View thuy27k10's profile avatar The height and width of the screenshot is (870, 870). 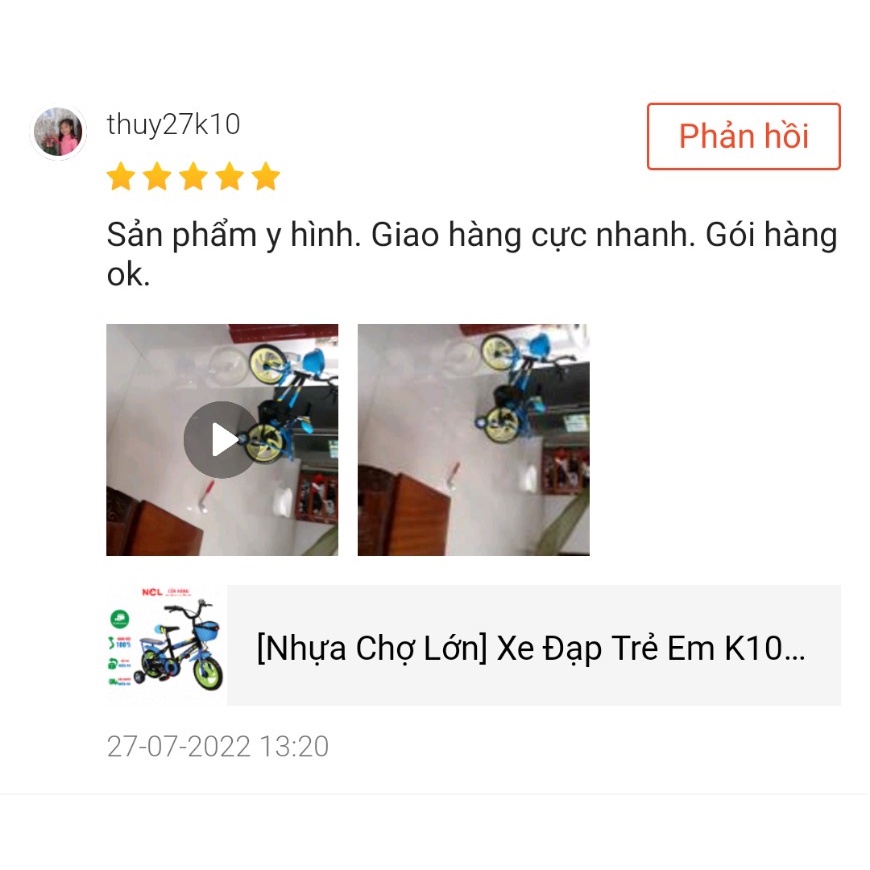tap(59, 133)
